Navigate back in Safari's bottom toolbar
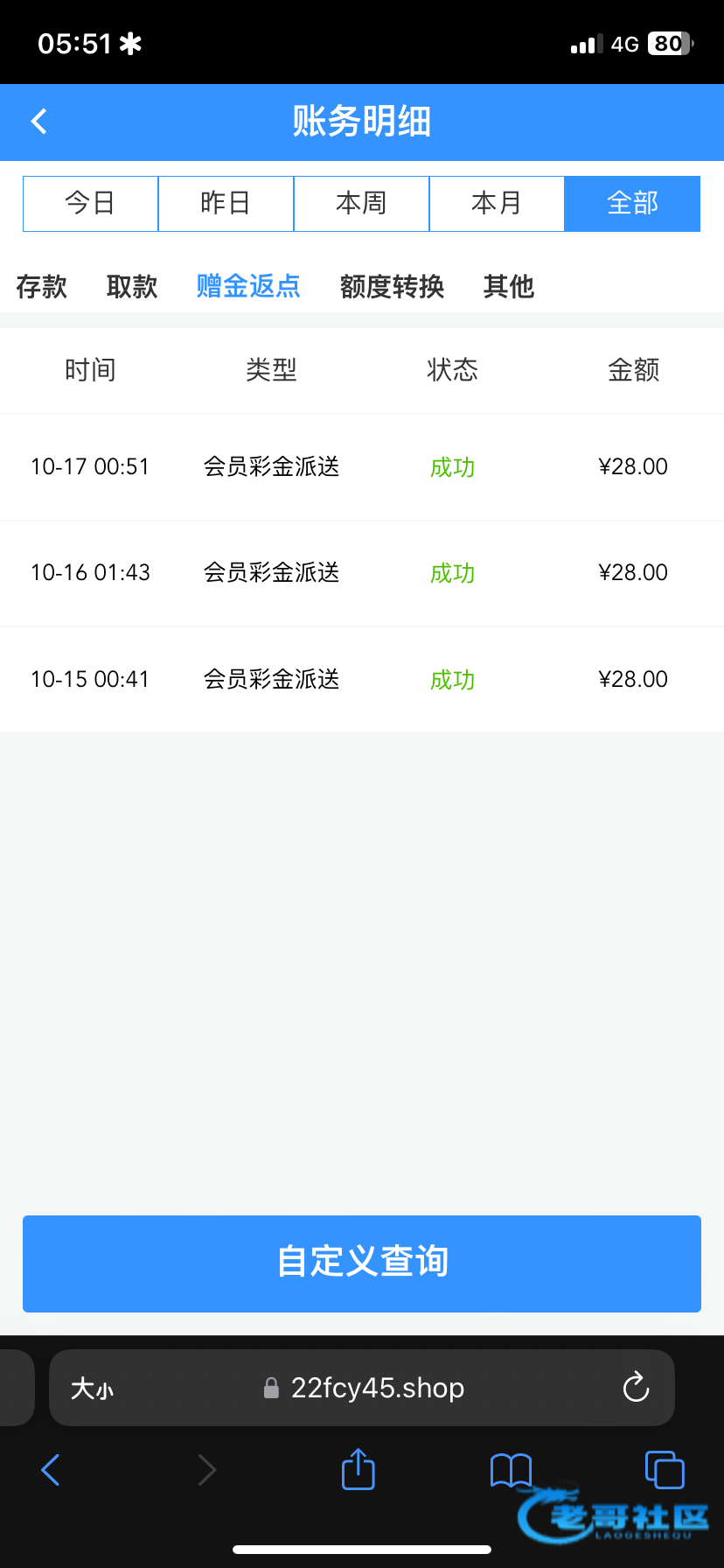This screenshot has height=1568, width=724. click(51, 1470)
